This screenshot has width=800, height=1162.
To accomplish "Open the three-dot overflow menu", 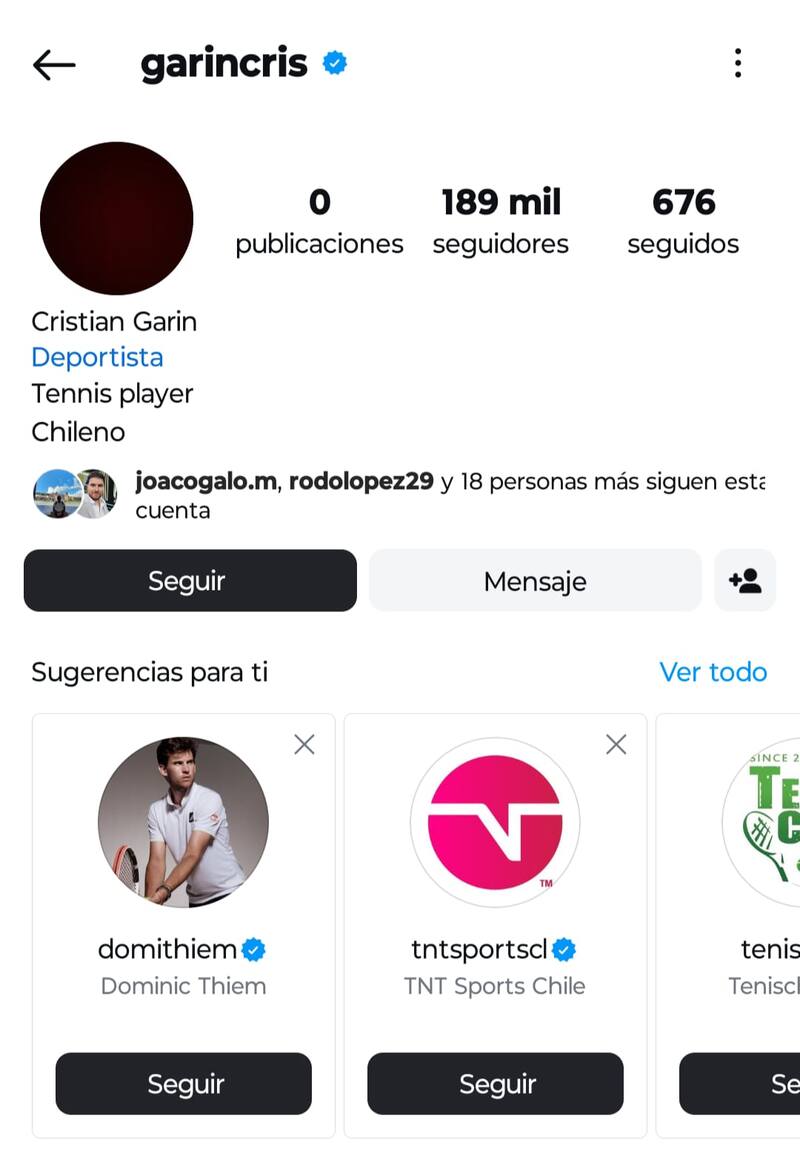I will 738,63.
